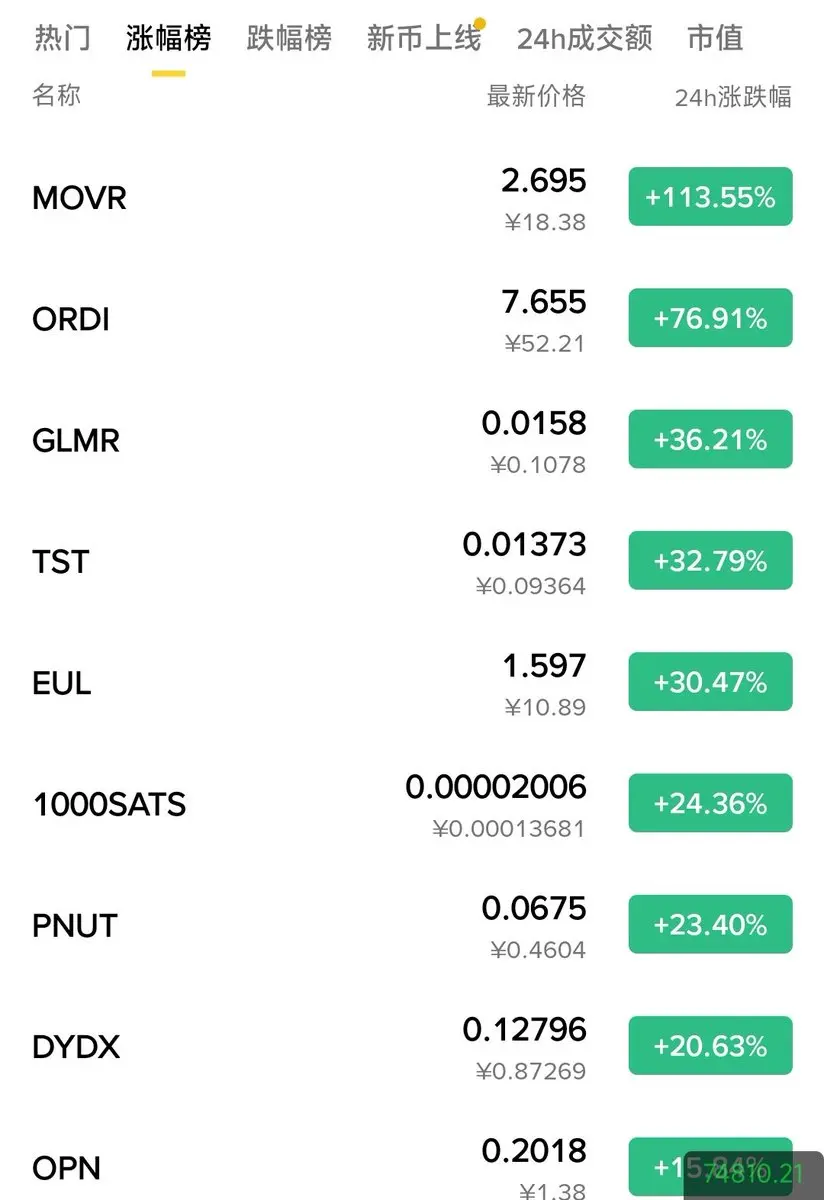The image size is (824, 1200).
Task: Open the 市值 tab
Action: coord(715,38)
